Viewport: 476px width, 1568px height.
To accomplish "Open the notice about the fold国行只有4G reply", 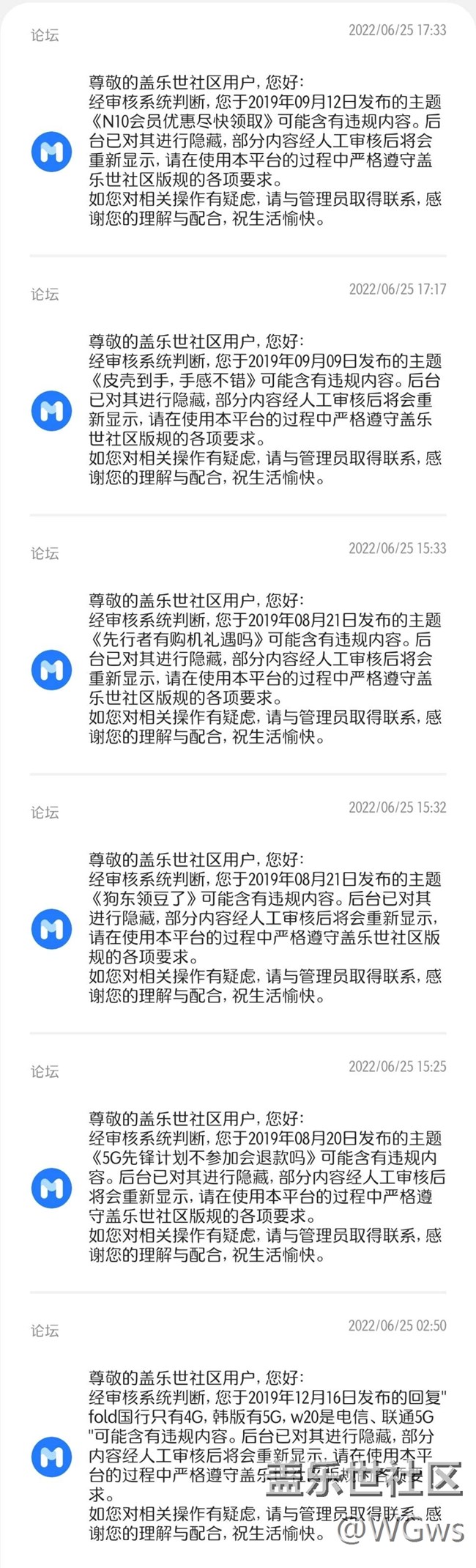I will click(x=265, y=1455).
